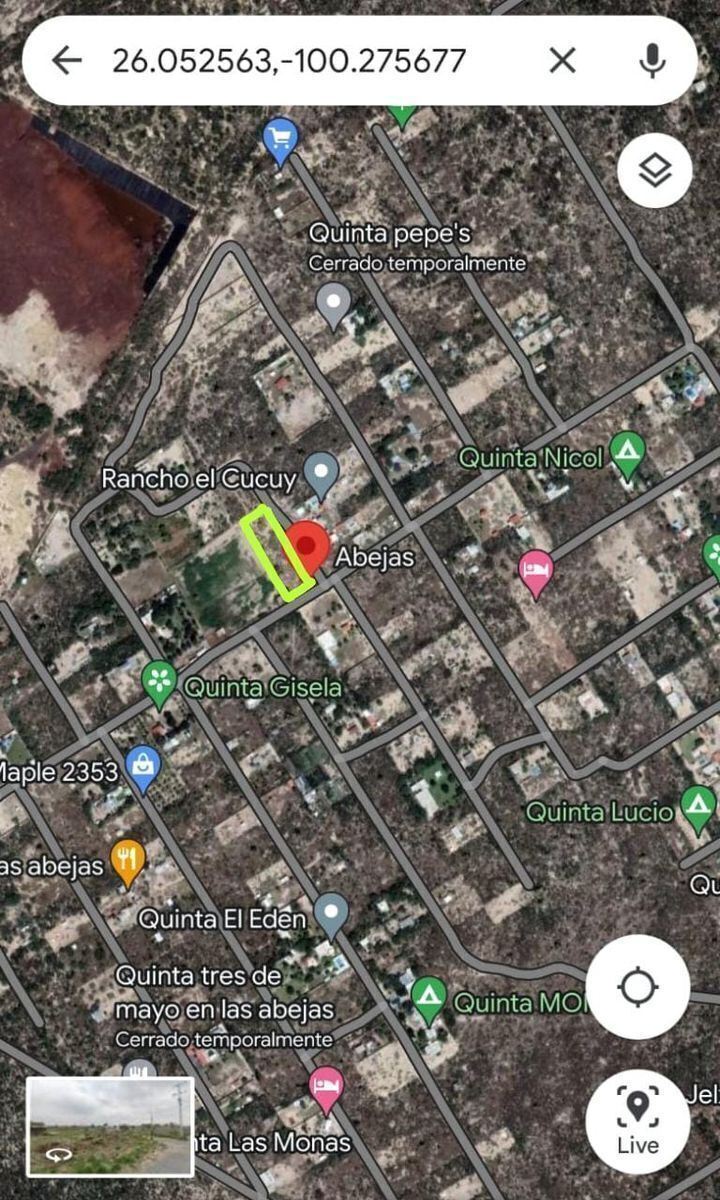Open the map layers button
Screen dimensions: 720x1200
tap(655, 170)
